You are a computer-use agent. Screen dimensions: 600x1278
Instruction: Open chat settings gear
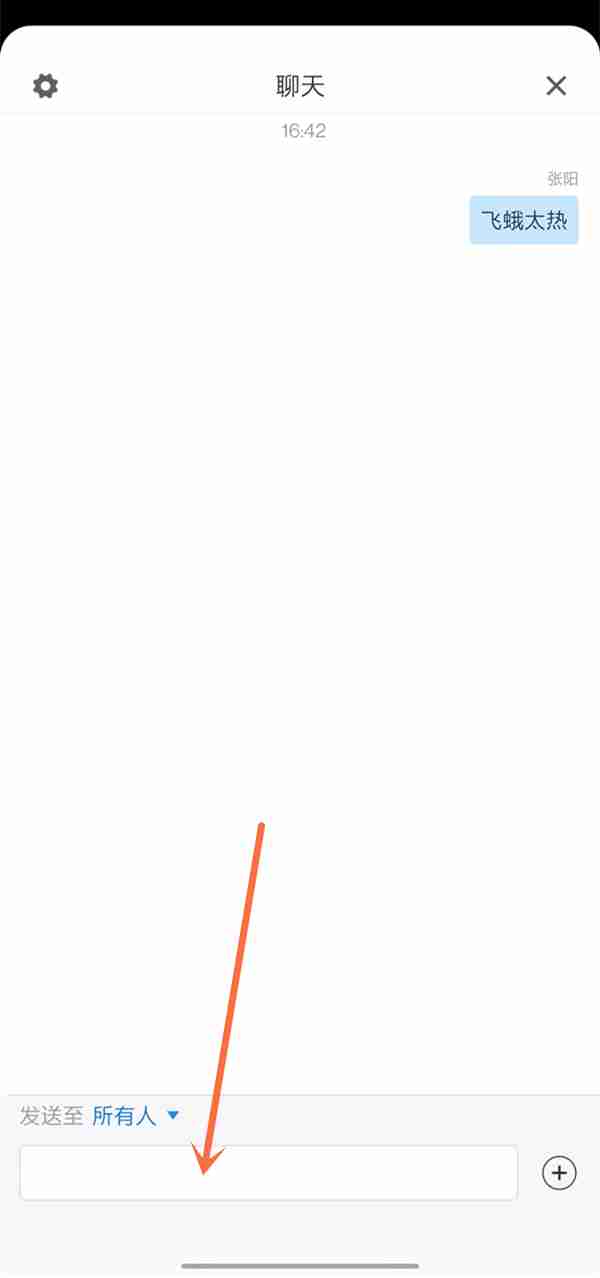pyautogui.click(x=45, y=86)
